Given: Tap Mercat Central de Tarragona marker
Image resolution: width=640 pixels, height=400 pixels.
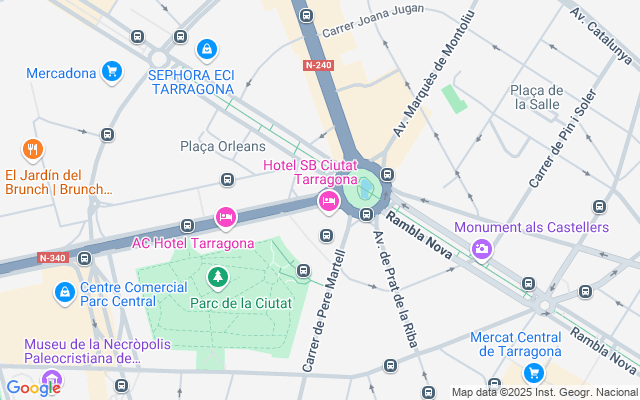Looking at the screenshot, I should (x=534, y=373).
